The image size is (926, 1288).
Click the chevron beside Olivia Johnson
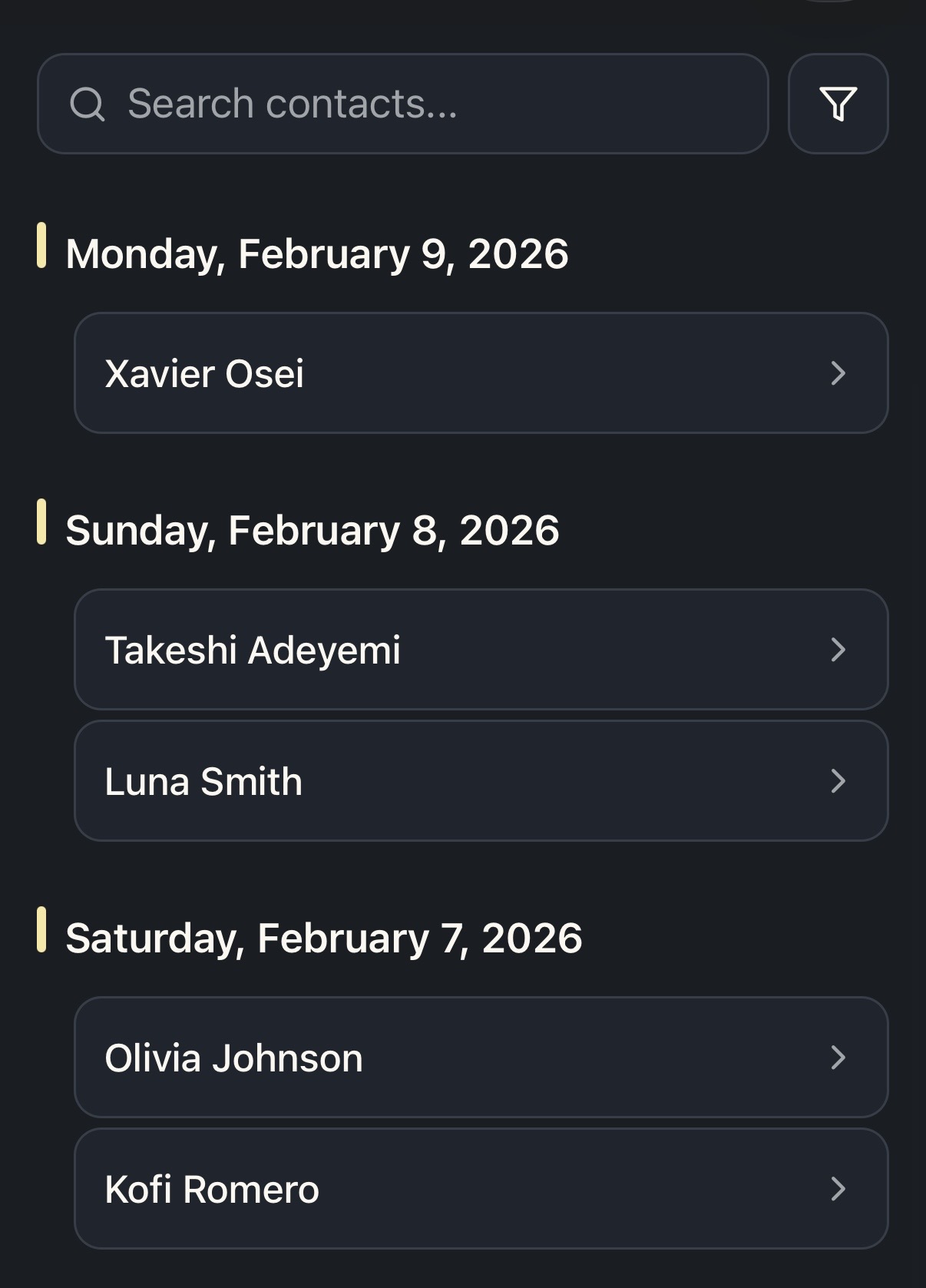838,1058
